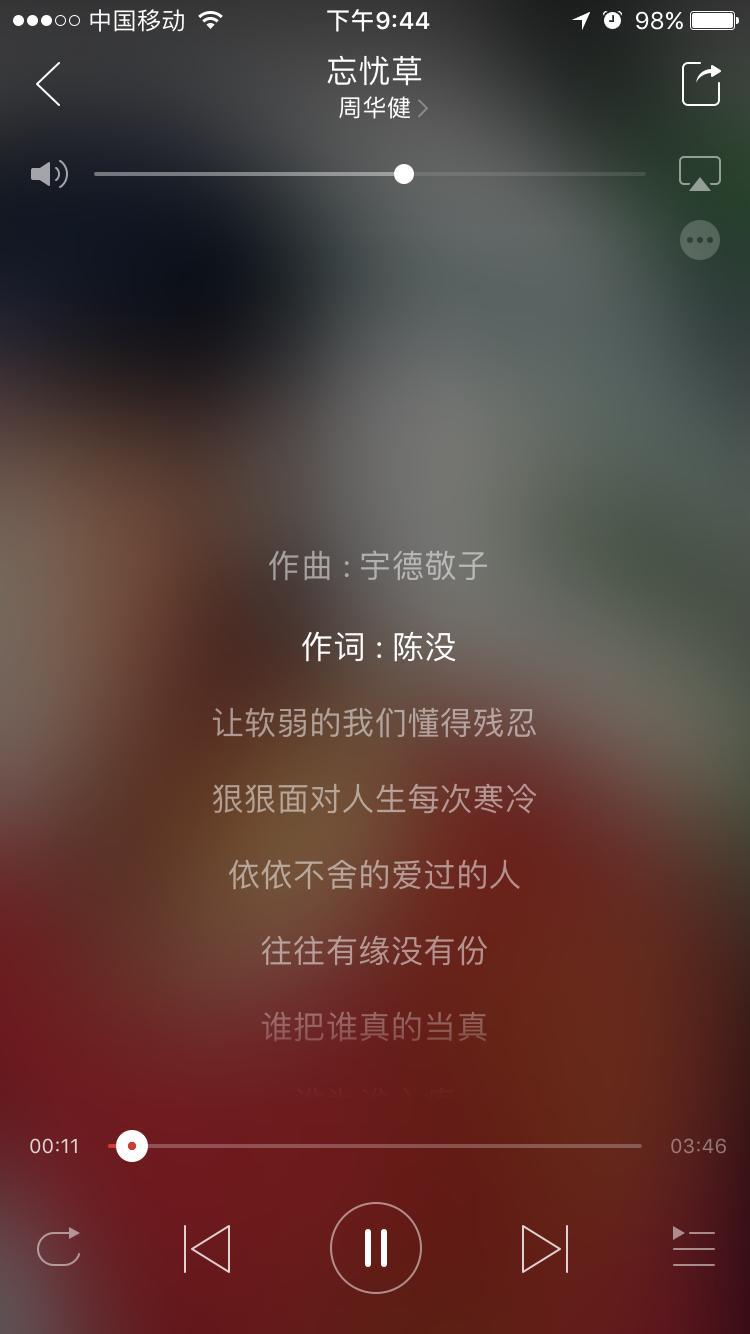Open AirPlay output options
The width and height of the screenshot is (750, 1334).
click(x=700, y=173)
